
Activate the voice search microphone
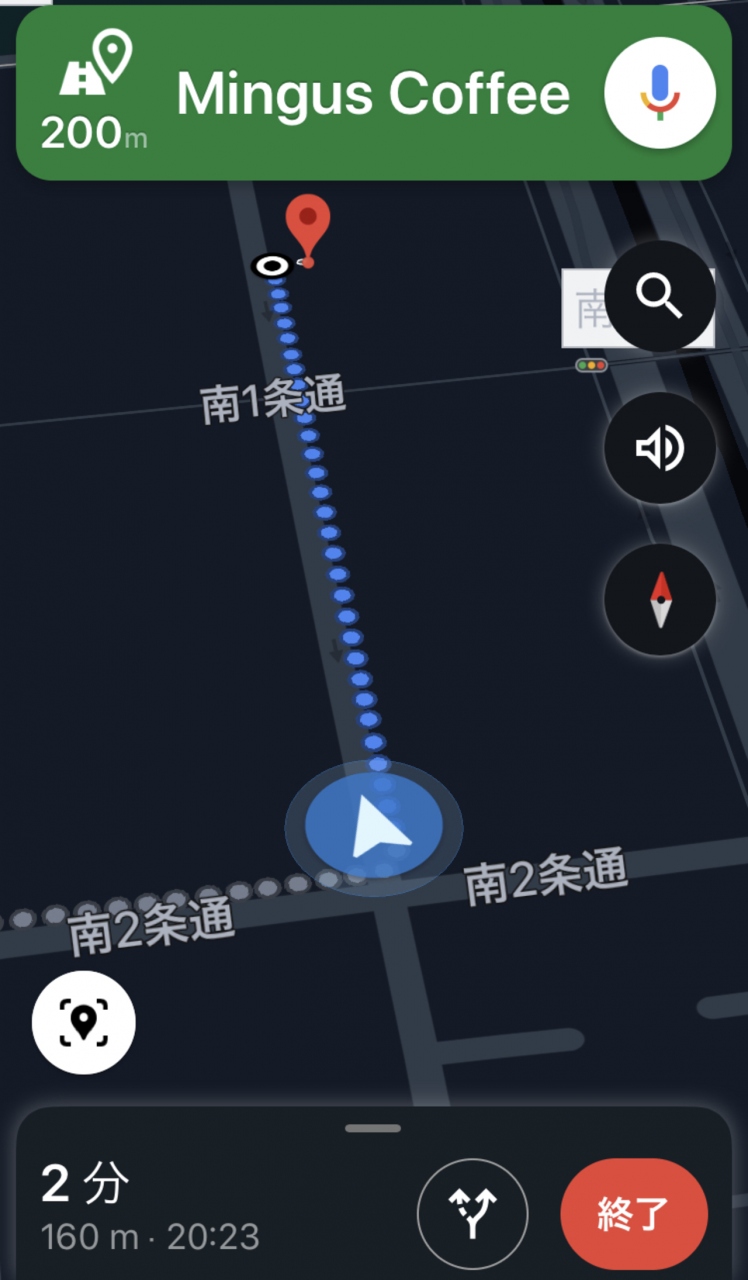(659, 93)
